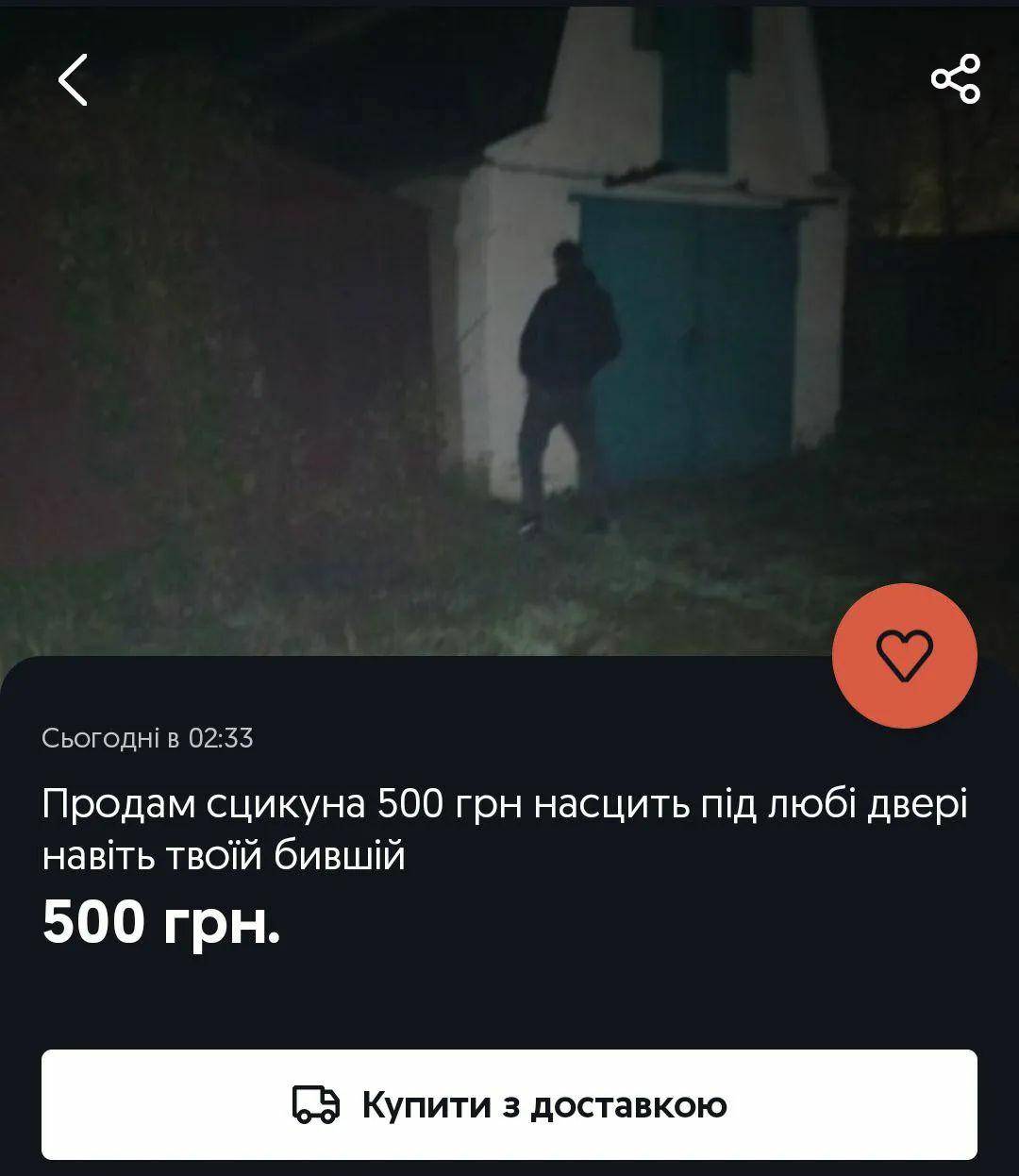
Task: Go back using the arrow icon
Action: pyautogui.click(x=73, y=79)
